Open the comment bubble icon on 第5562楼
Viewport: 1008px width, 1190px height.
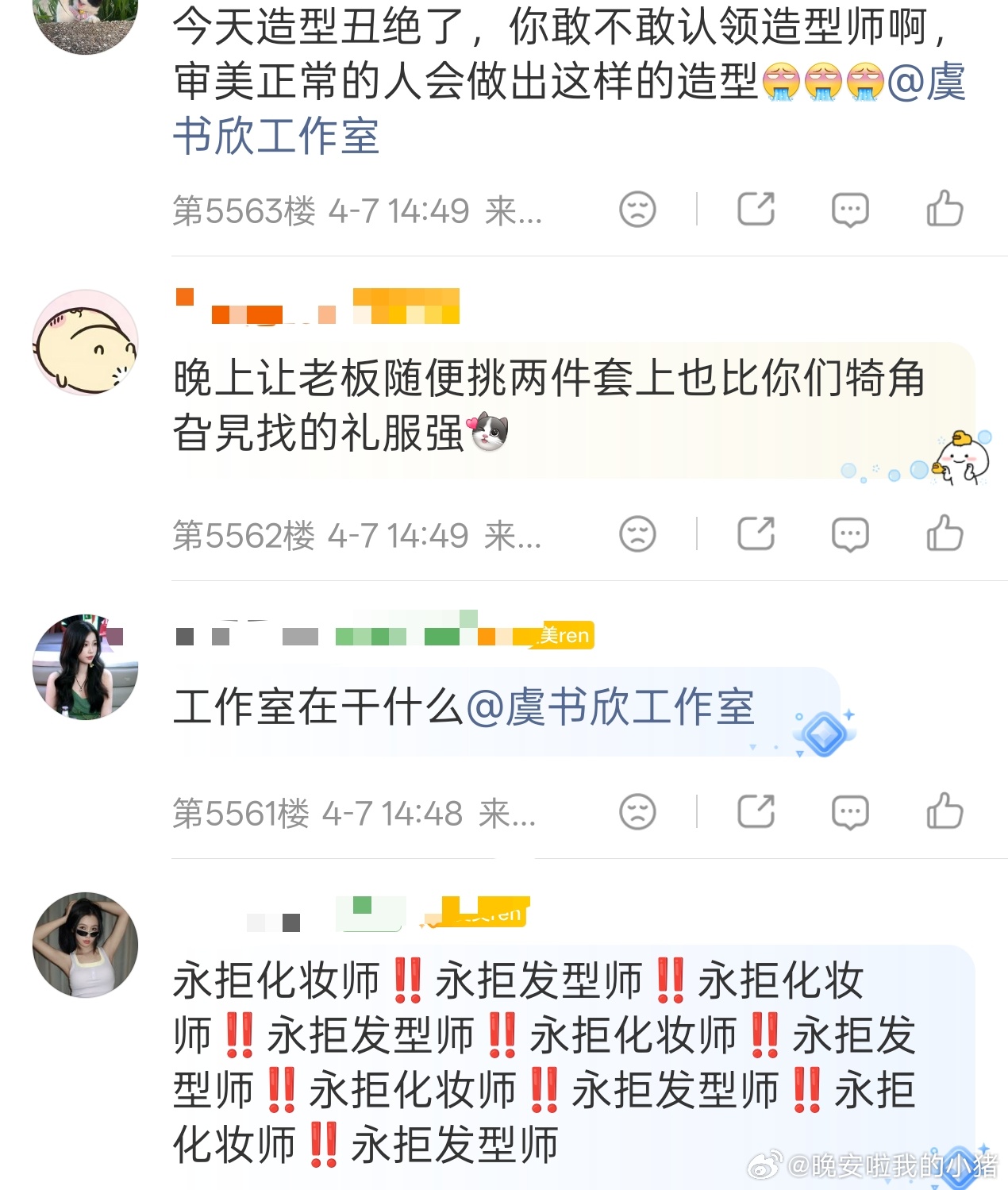click(851, 533)
